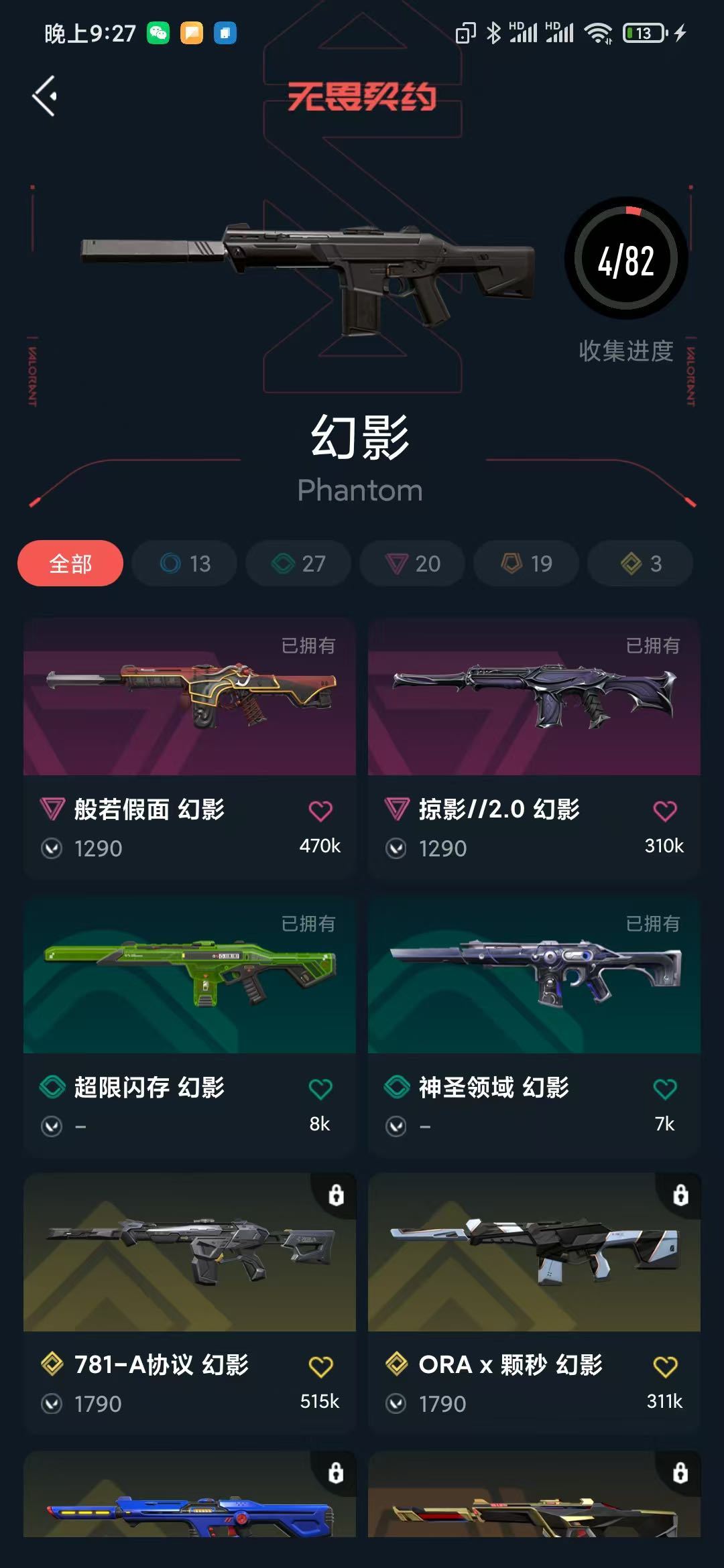
Task: Like the 超限闪存 幻影 skin
Action: [320, 1089]
